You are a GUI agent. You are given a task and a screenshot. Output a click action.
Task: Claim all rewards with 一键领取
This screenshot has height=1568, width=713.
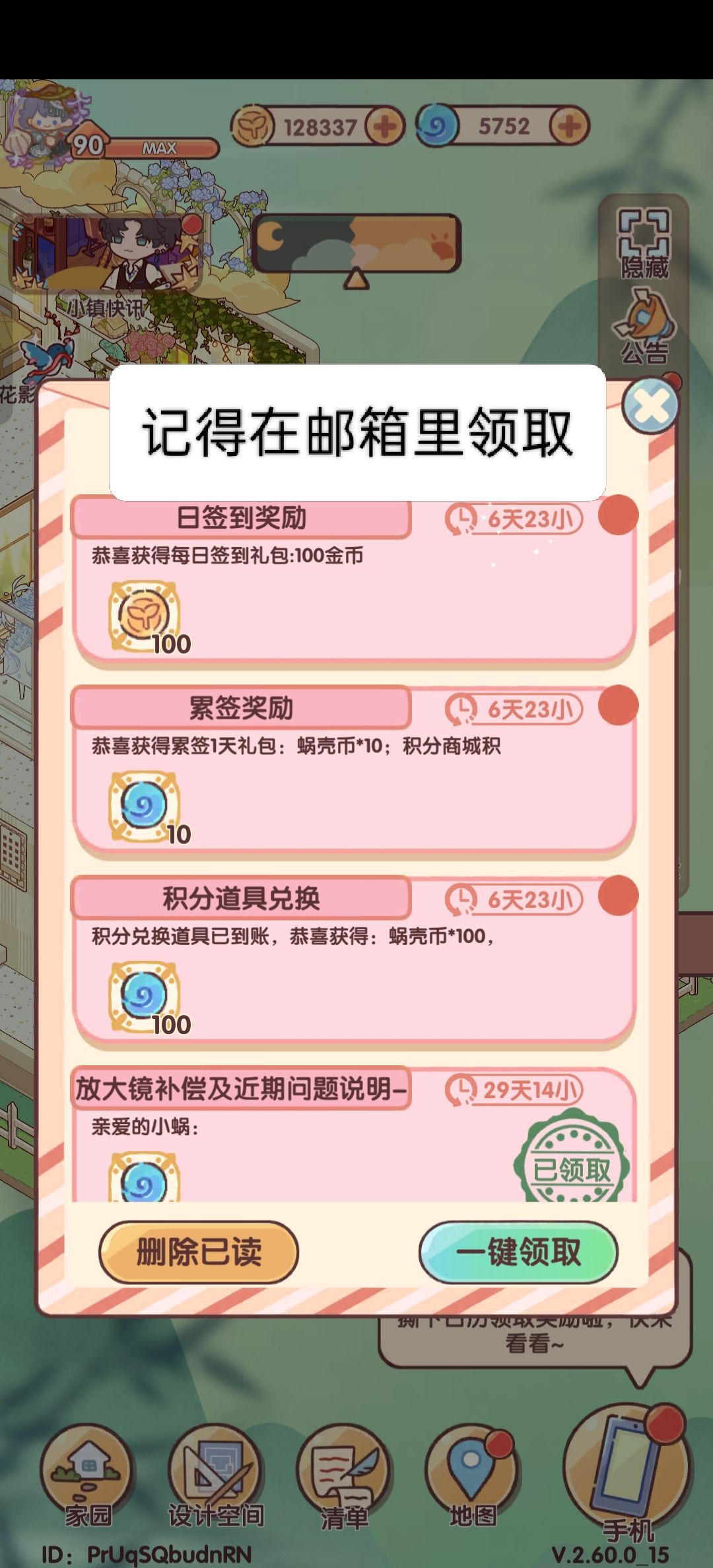tap(520, 1253)
